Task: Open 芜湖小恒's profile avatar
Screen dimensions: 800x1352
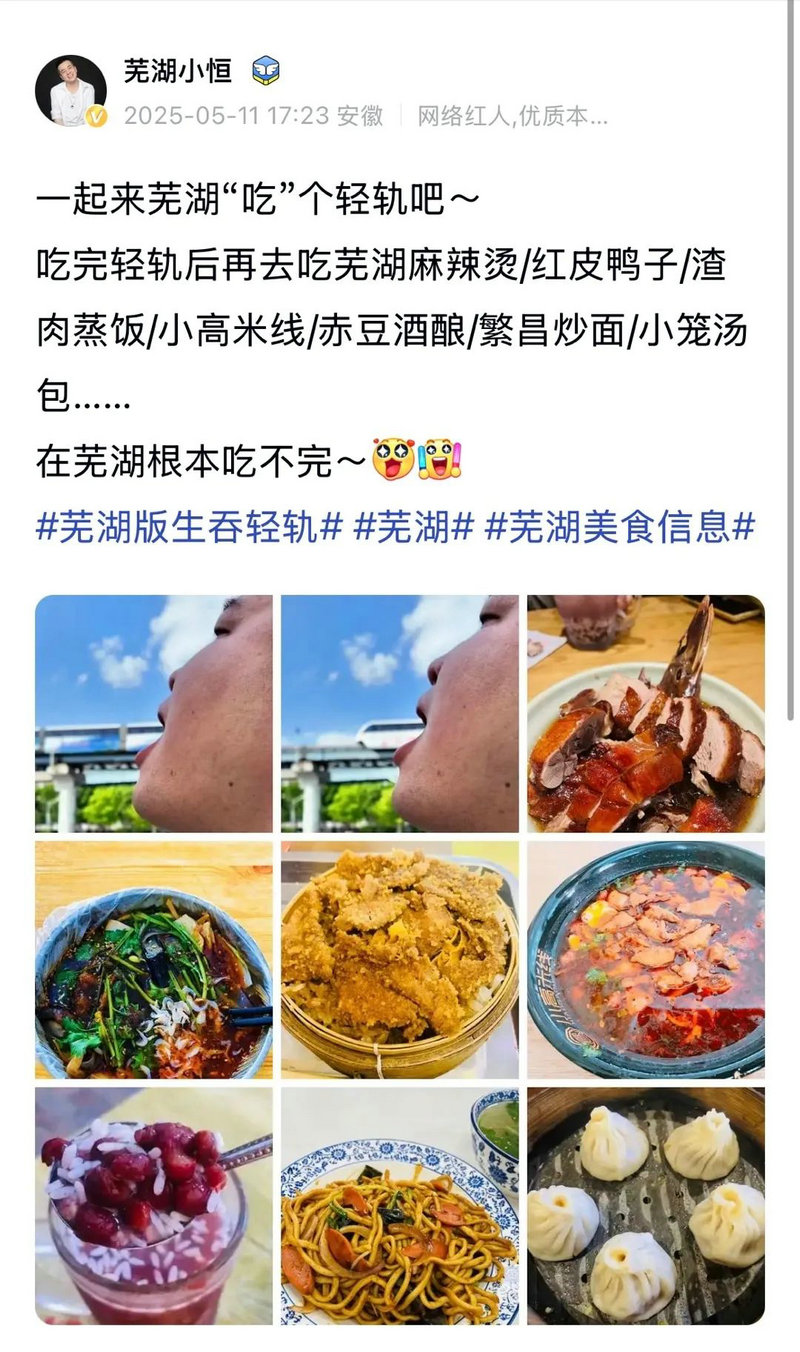Action: pos(70,91)
